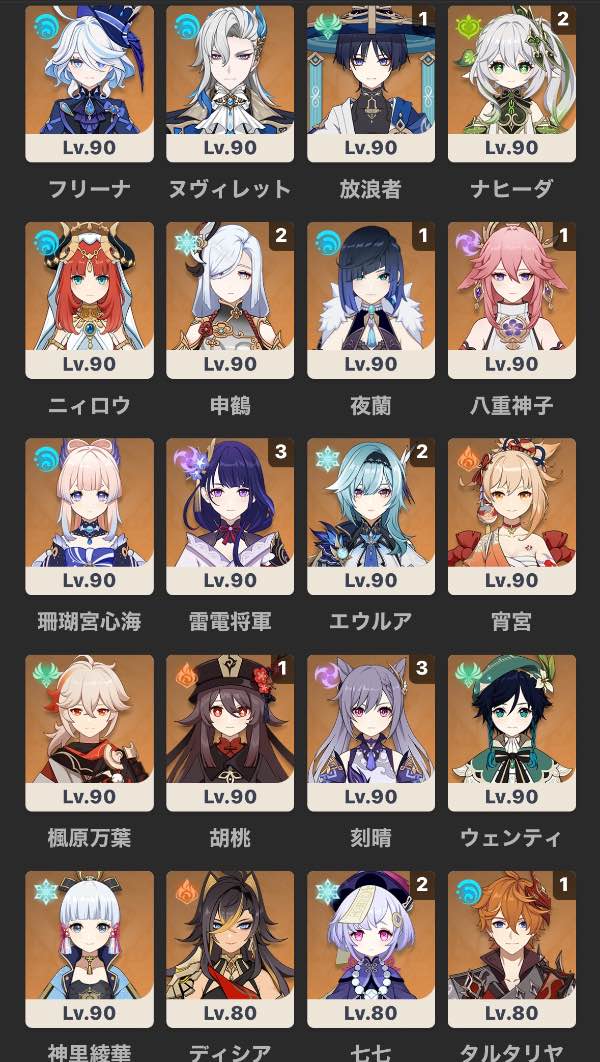Select 宵宮 character card
The image size is (600, 1062).
click(x=512, y=516)
